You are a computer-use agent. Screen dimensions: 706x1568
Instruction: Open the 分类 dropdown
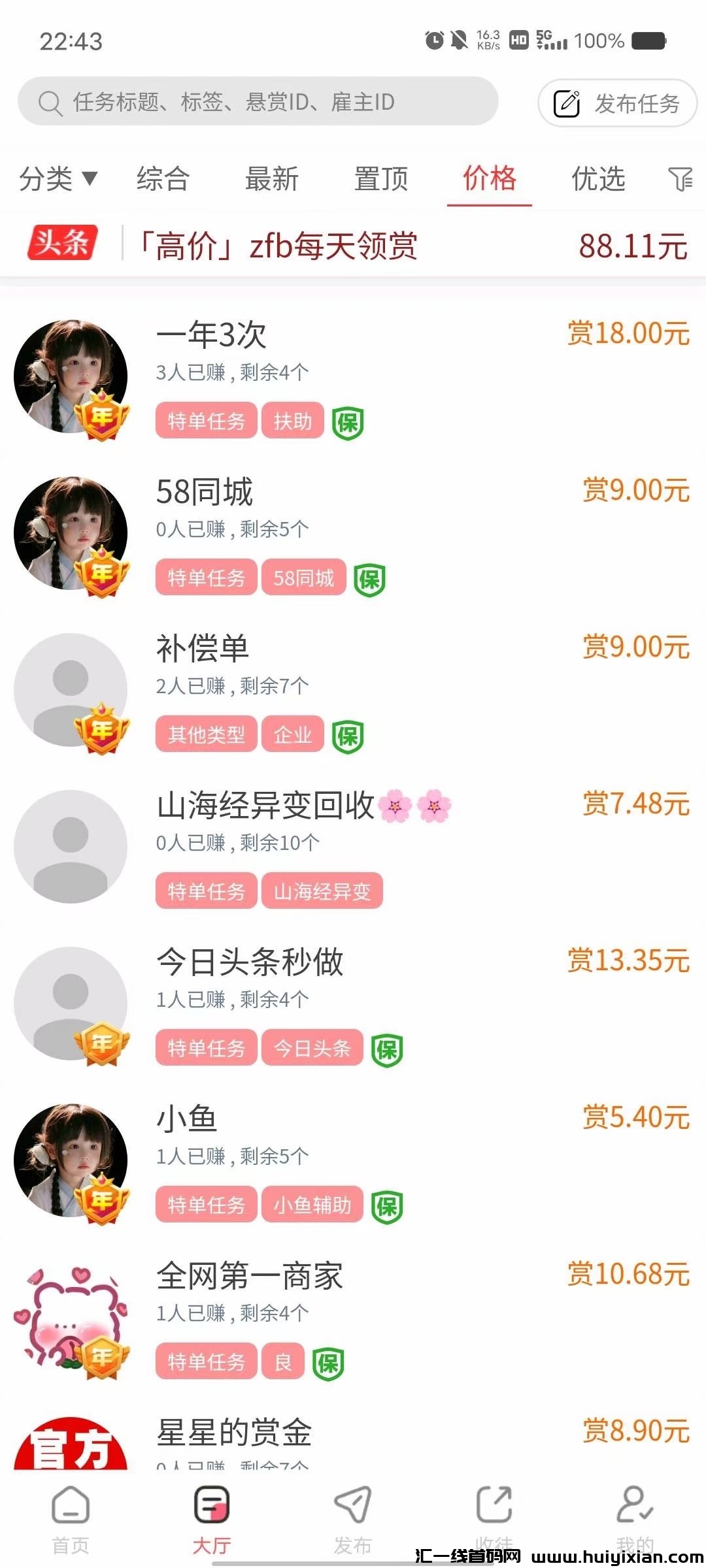pos(58,178)
